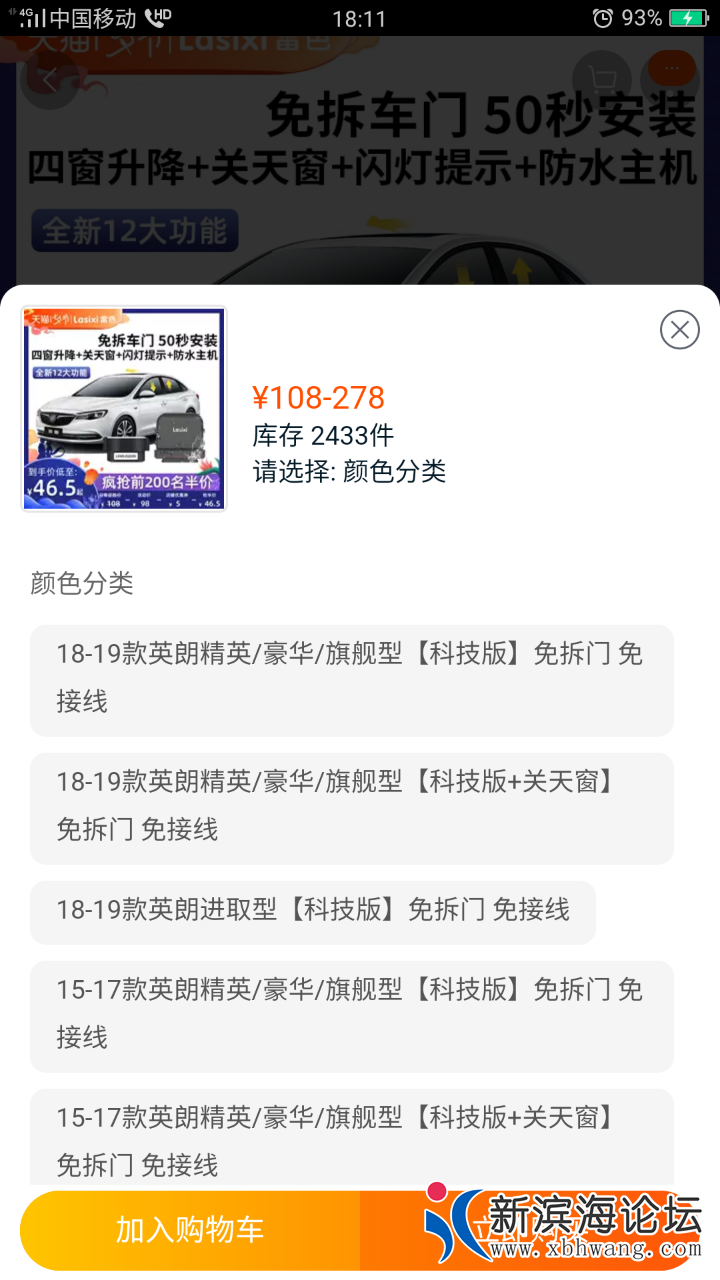
Task: Pick 15-17款英朗精英/豪华/旗舰型【科技版】option
Action: click(x=351, y=1015)
